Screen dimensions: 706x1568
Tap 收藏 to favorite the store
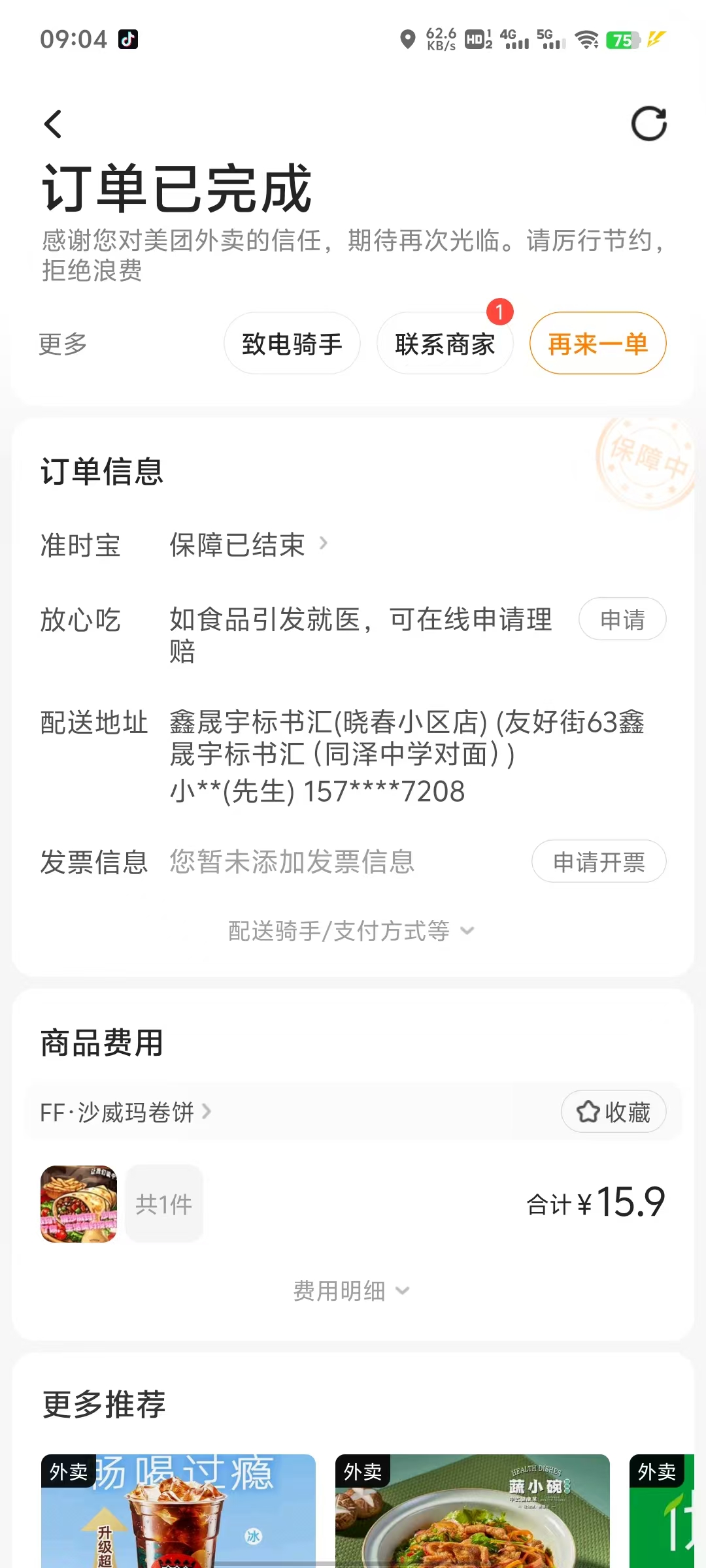point(613,1112)
